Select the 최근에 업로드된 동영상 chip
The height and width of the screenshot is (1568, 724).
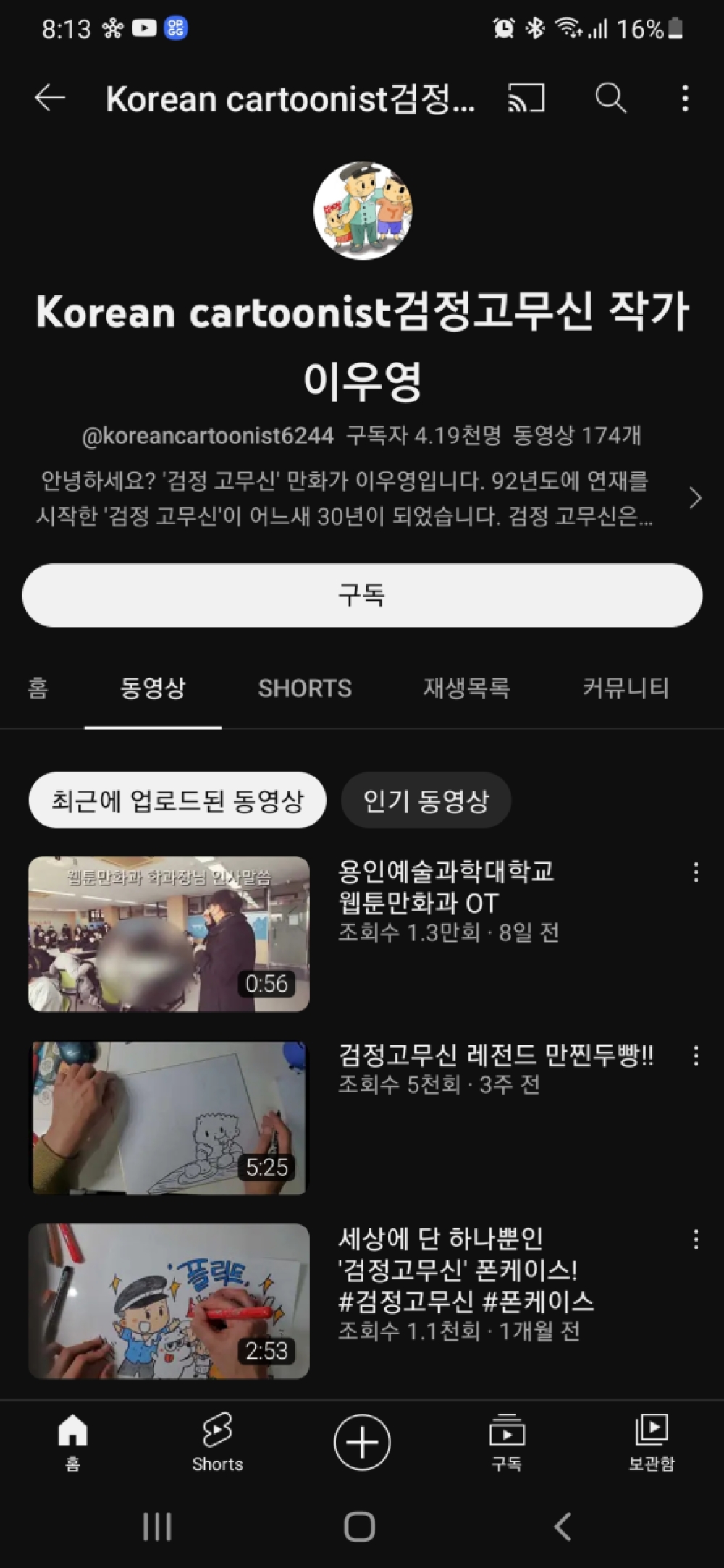pos(177,800)
